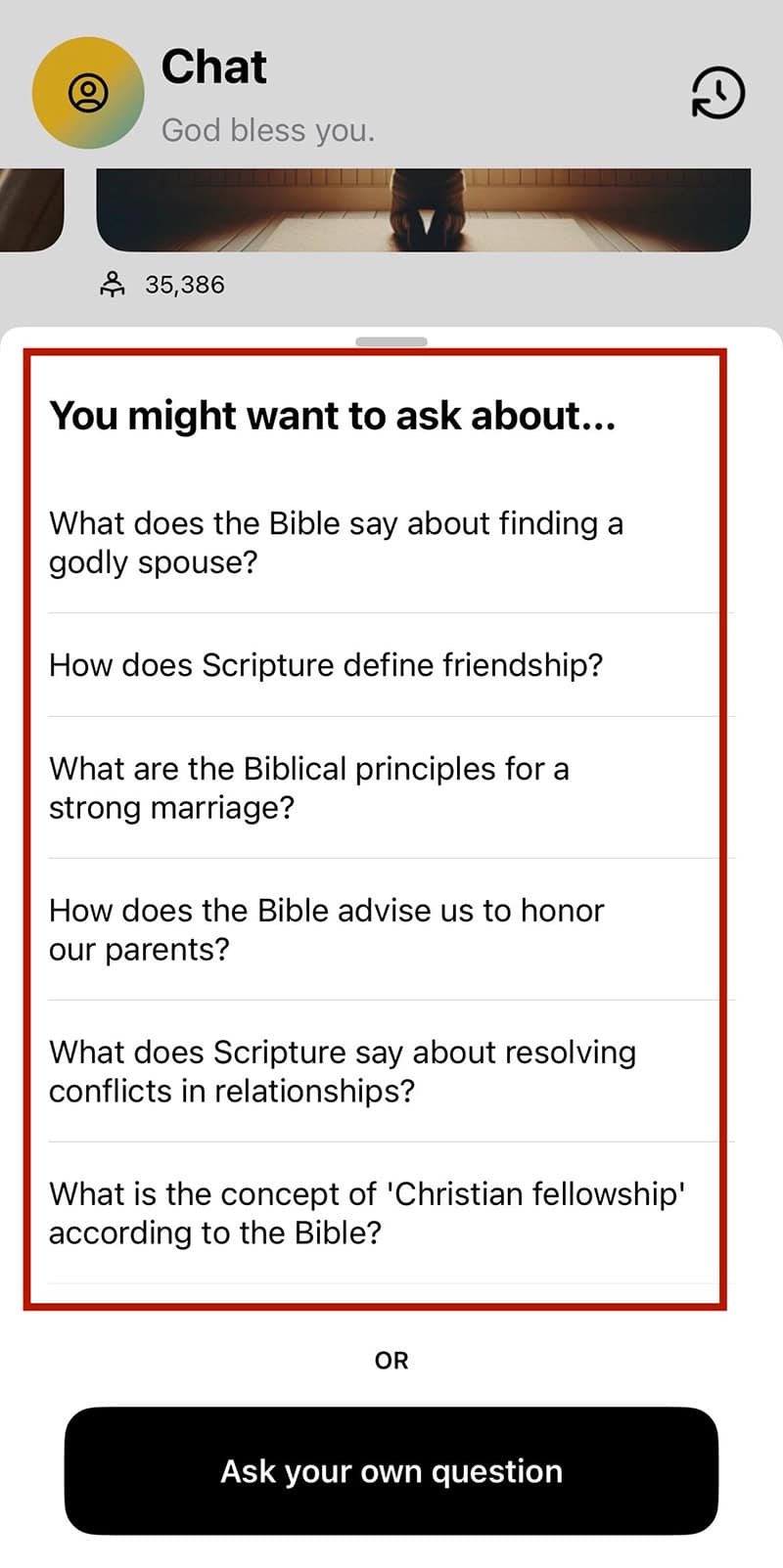Select the question on how Scripture defines friendship
The image size is (783, 1568).
[326, 665]
